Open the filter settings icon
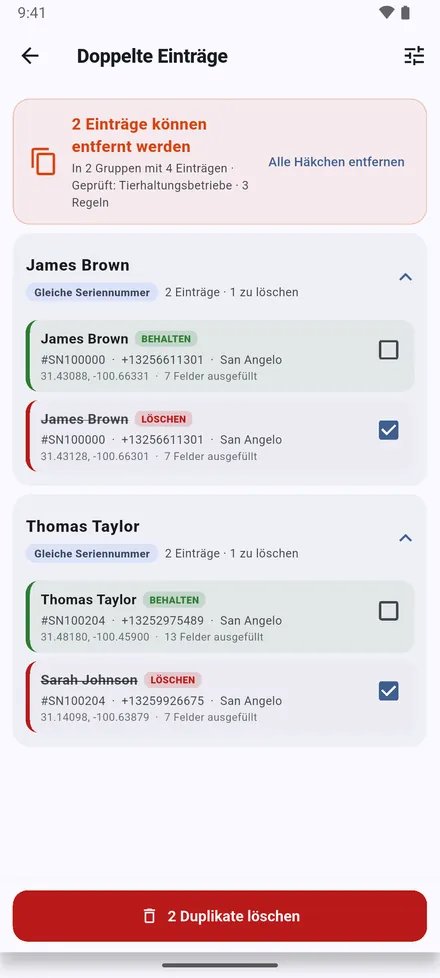Viewport: 440px width, 978px height. tap(414, 56)
